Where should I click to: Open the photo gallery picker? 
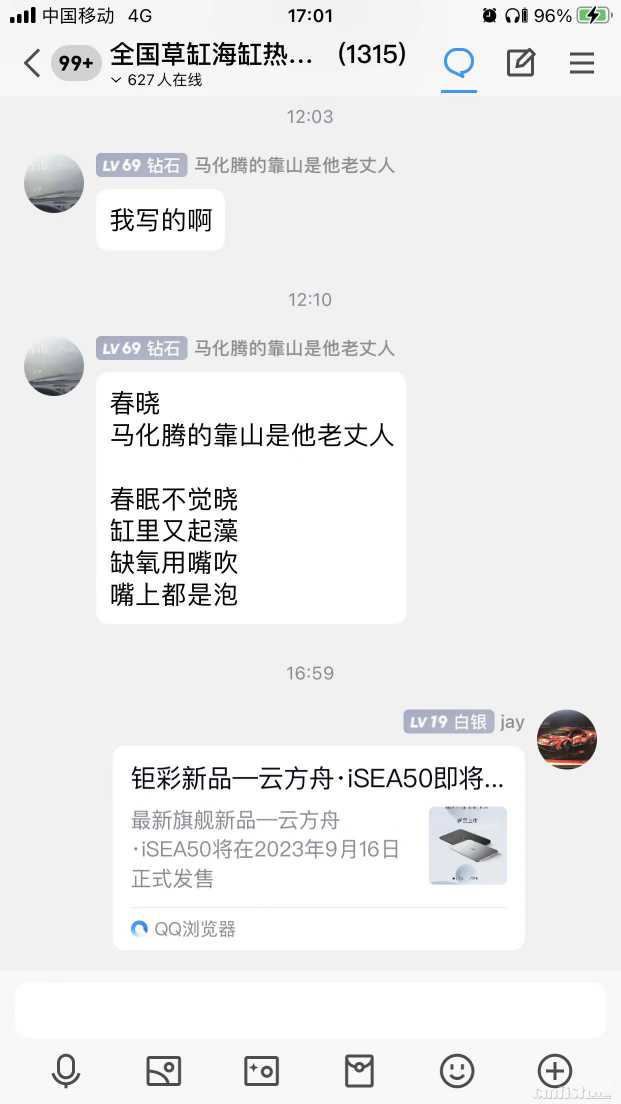point(164,1071)
